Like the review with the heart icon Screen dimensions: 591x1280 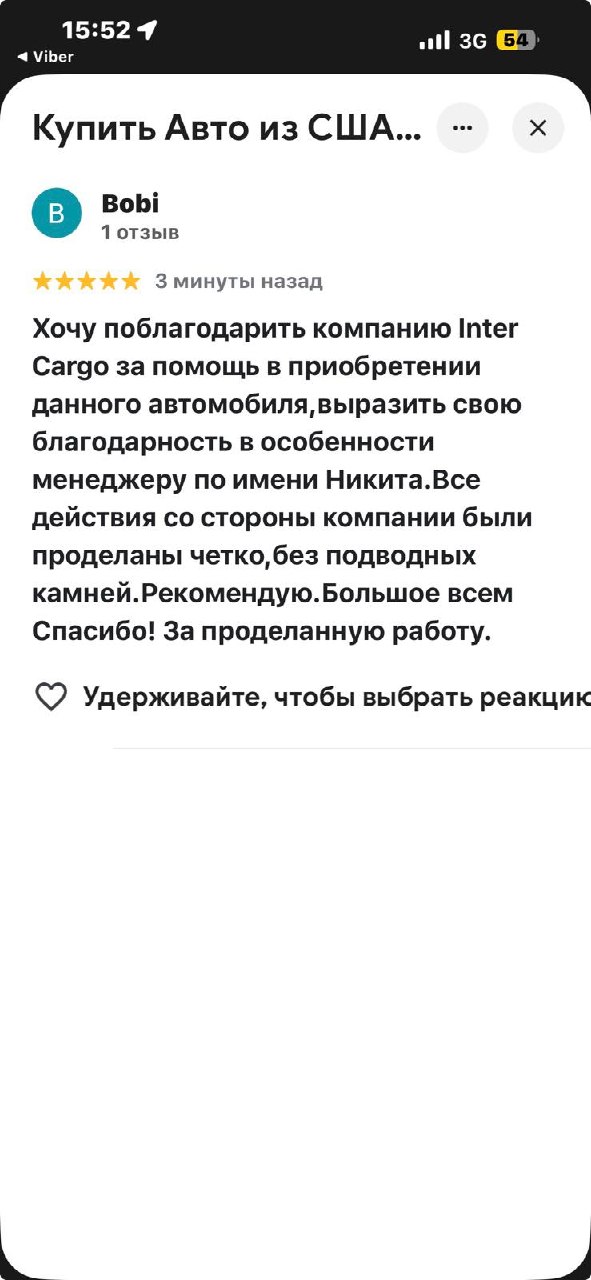point(51,697)
